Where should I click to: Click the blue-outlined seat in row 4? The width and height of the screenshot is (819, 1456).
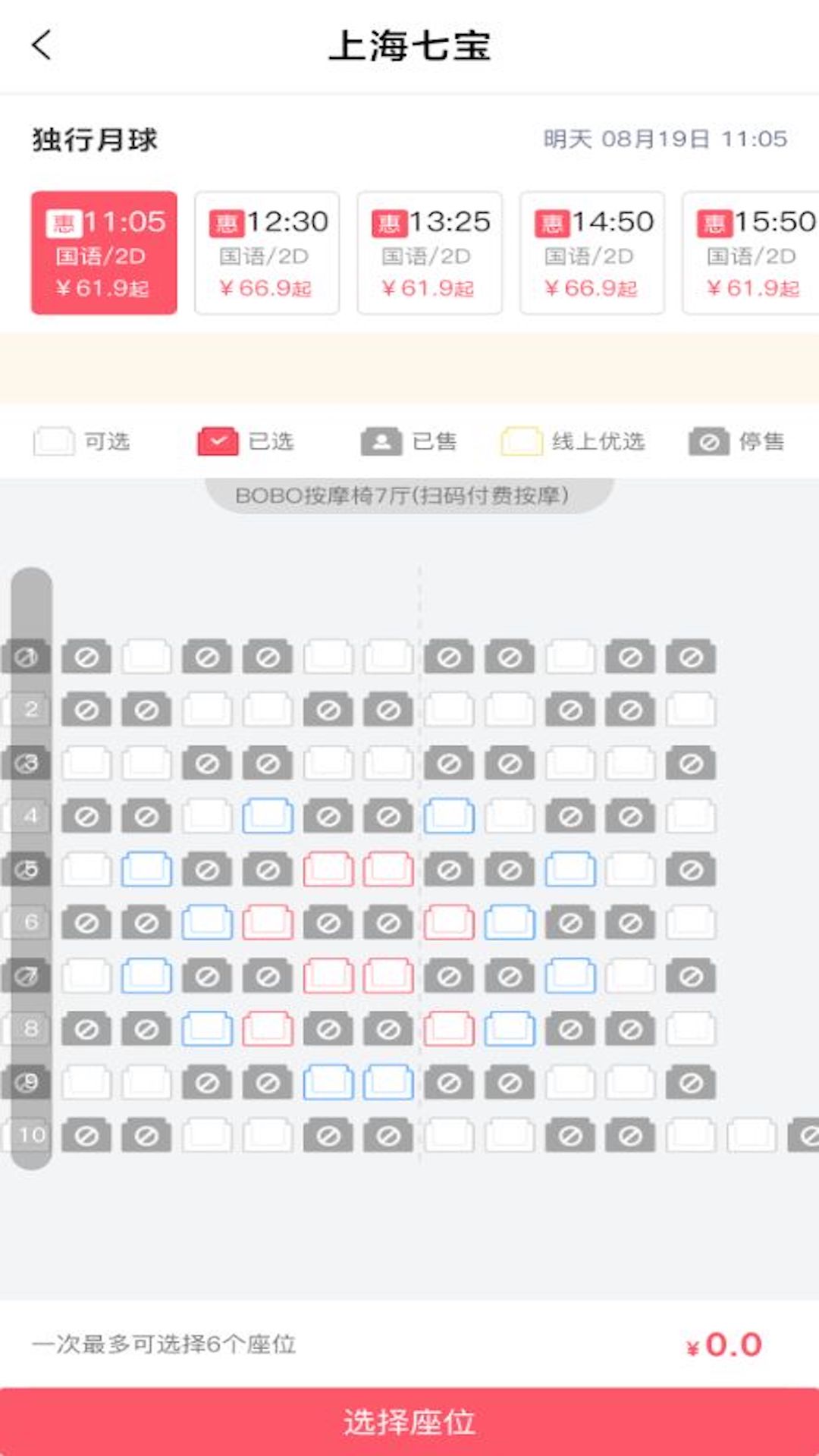[267, 815]
